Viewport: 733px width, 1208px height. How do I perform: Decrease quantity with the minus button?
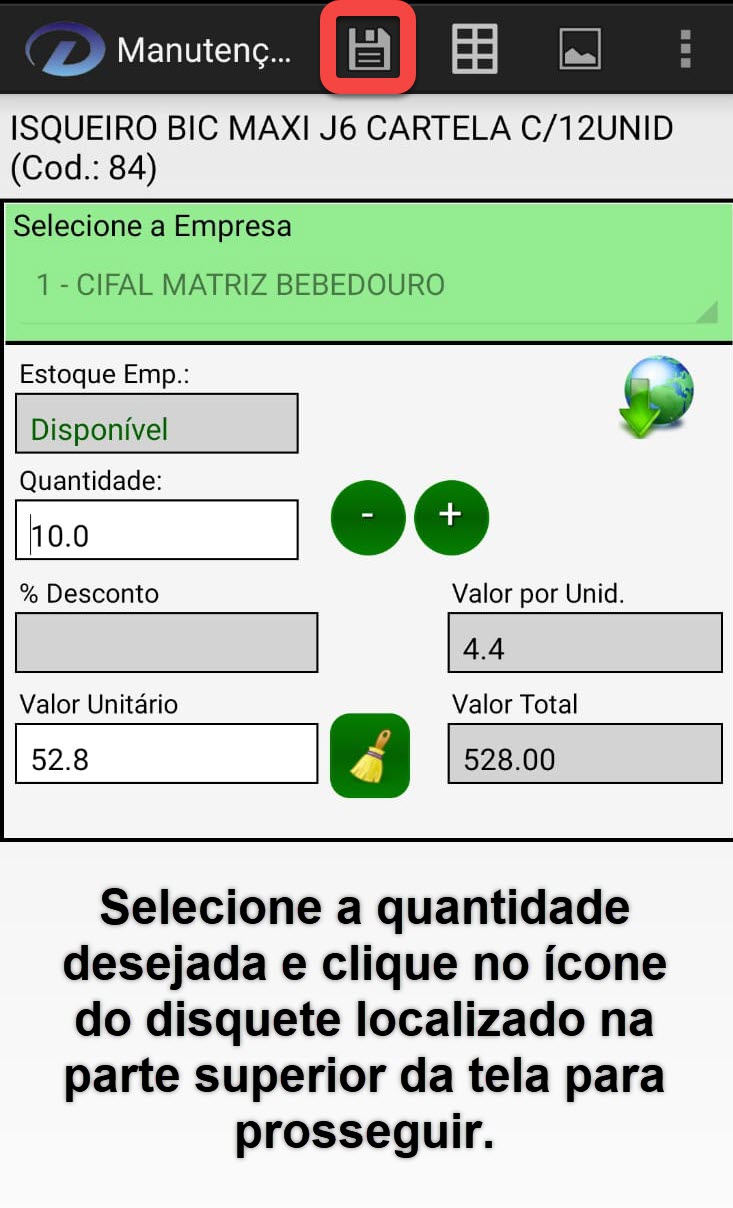(x=368, y=516)
